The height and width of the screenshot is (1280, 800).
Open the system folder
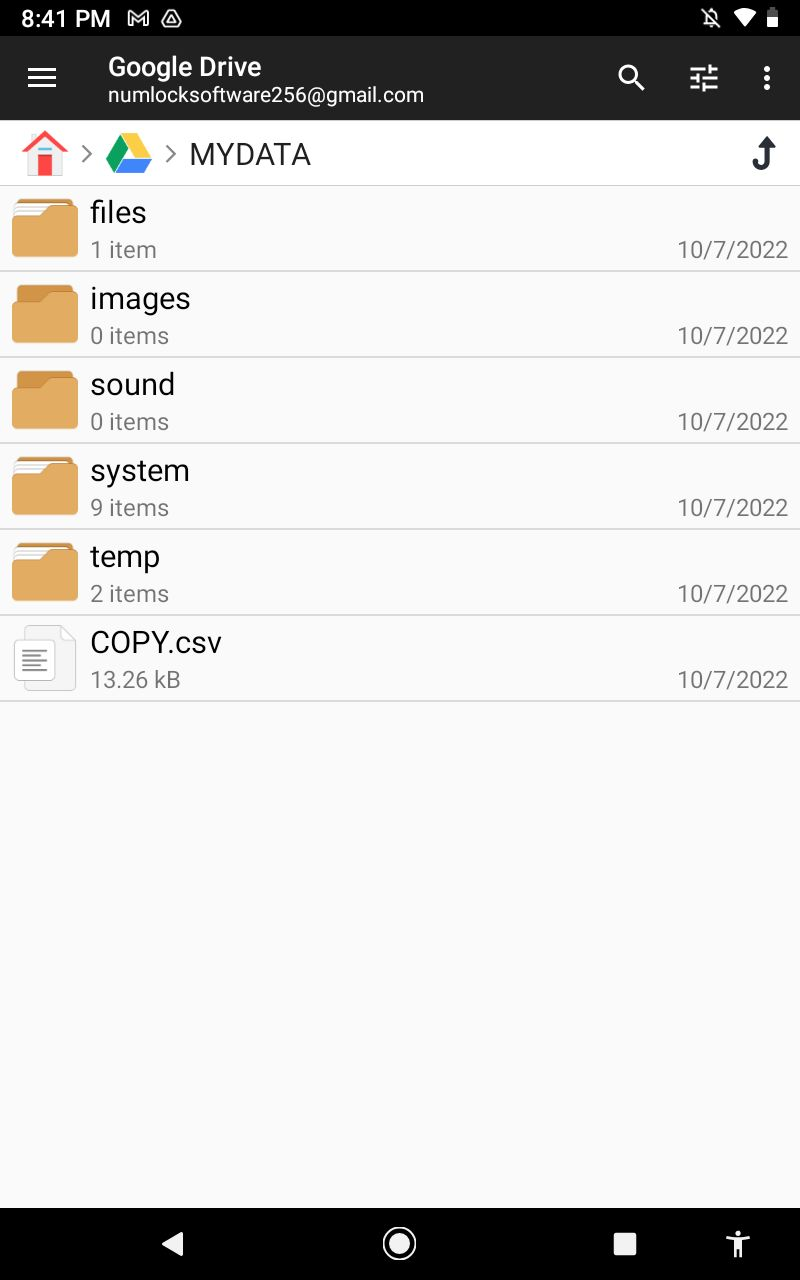400,487
